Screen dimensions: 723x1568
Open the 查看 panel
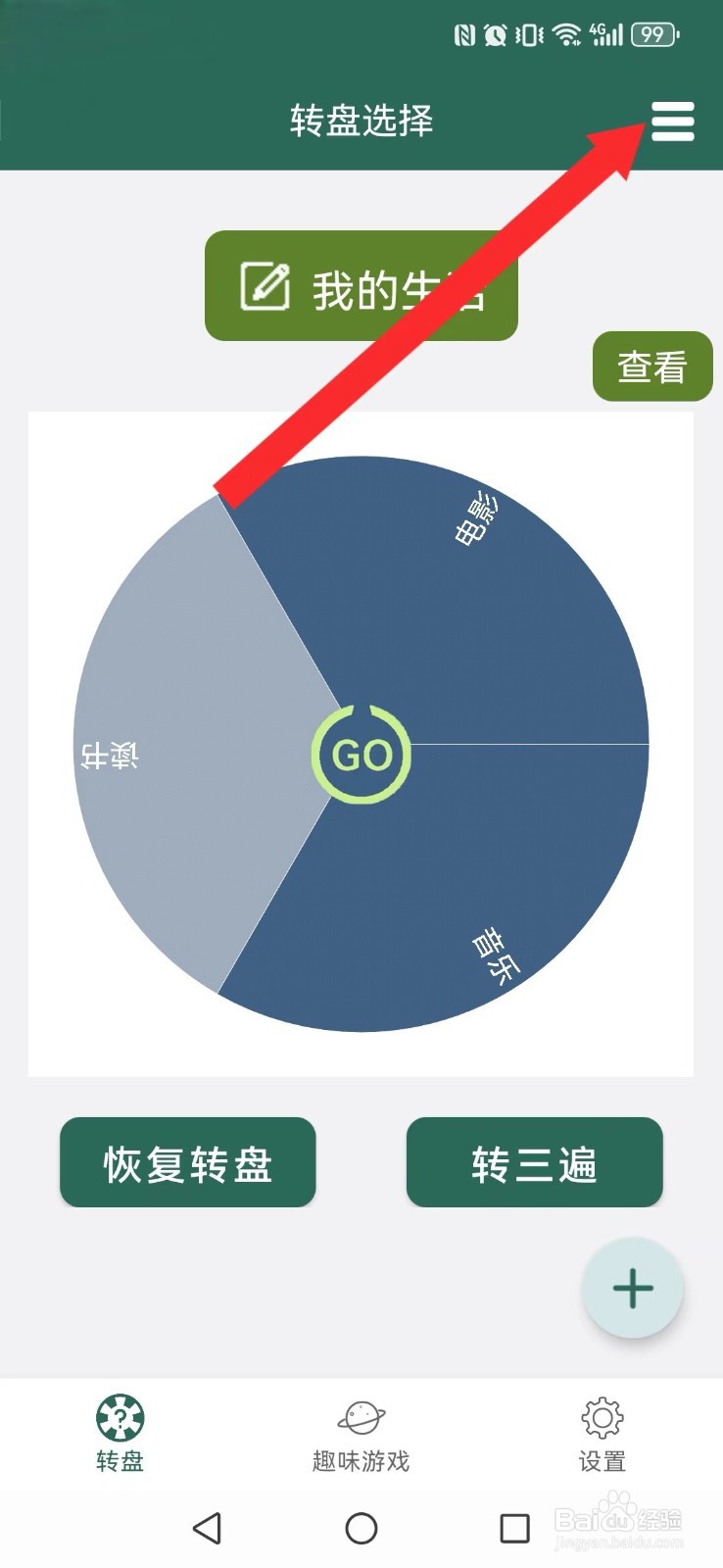pyautogui.click(x=651, y=367)
